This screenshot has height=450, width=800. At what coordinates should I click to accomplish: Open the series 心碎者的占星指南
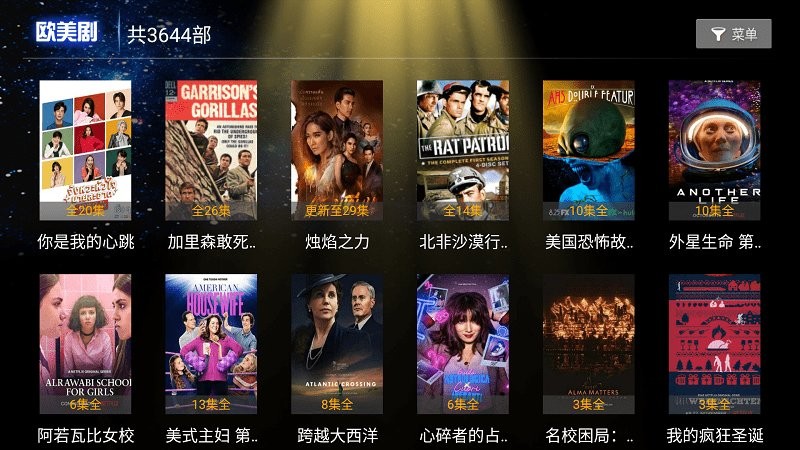pos(463,344)
